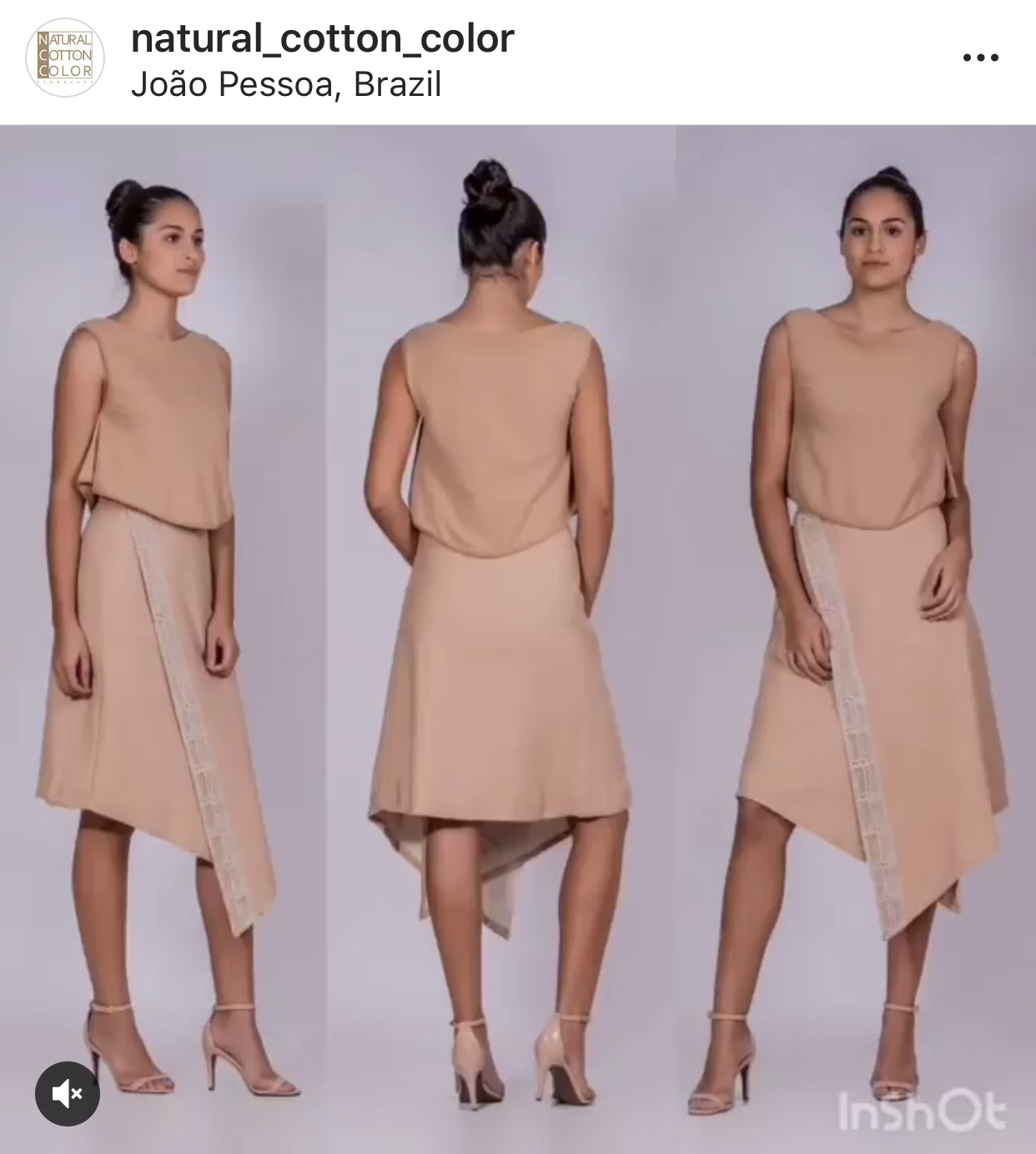The height and width of the screenshot is (1154, 1036).
Task: Open the natural_cotton_color username link
Action: (x=322, y=38)
